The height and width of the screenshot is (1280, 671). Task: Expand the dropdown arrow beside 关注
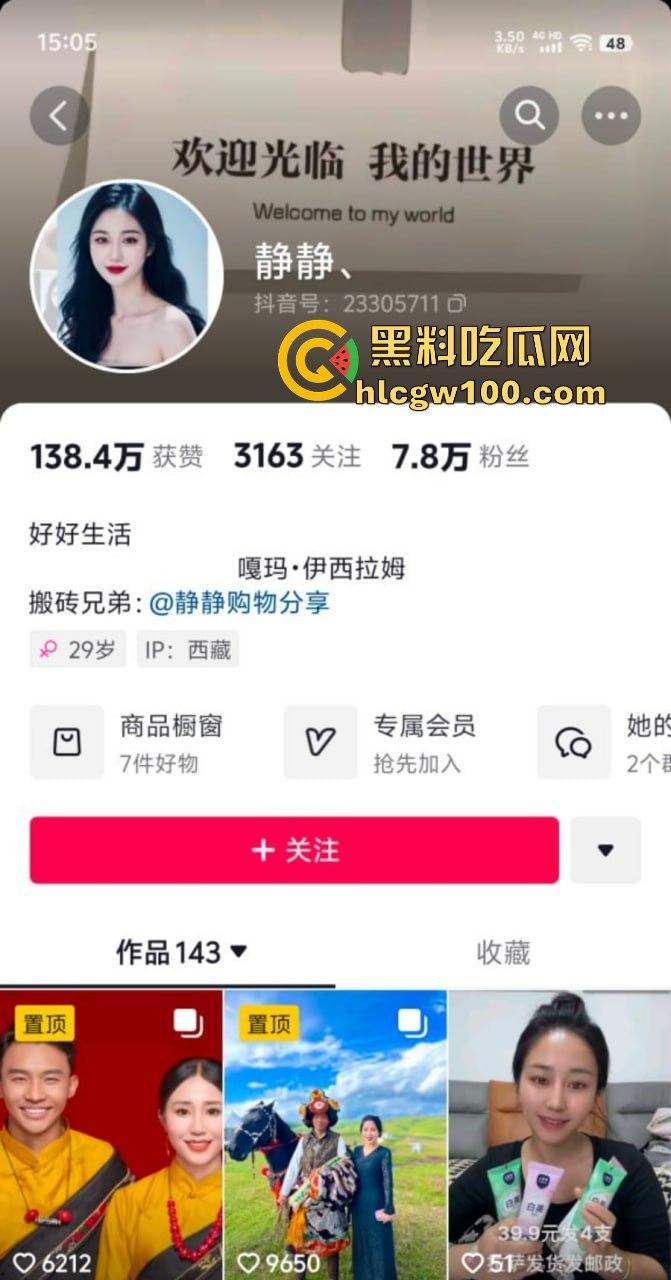[x=605, y=850]
